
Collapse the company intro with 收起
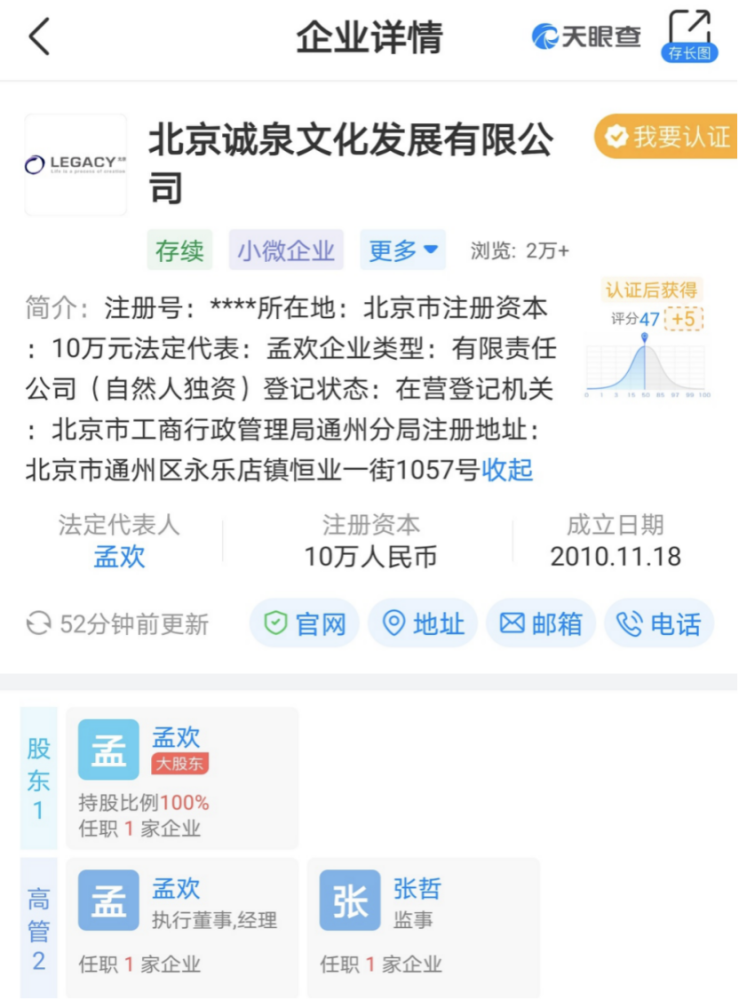507,469
